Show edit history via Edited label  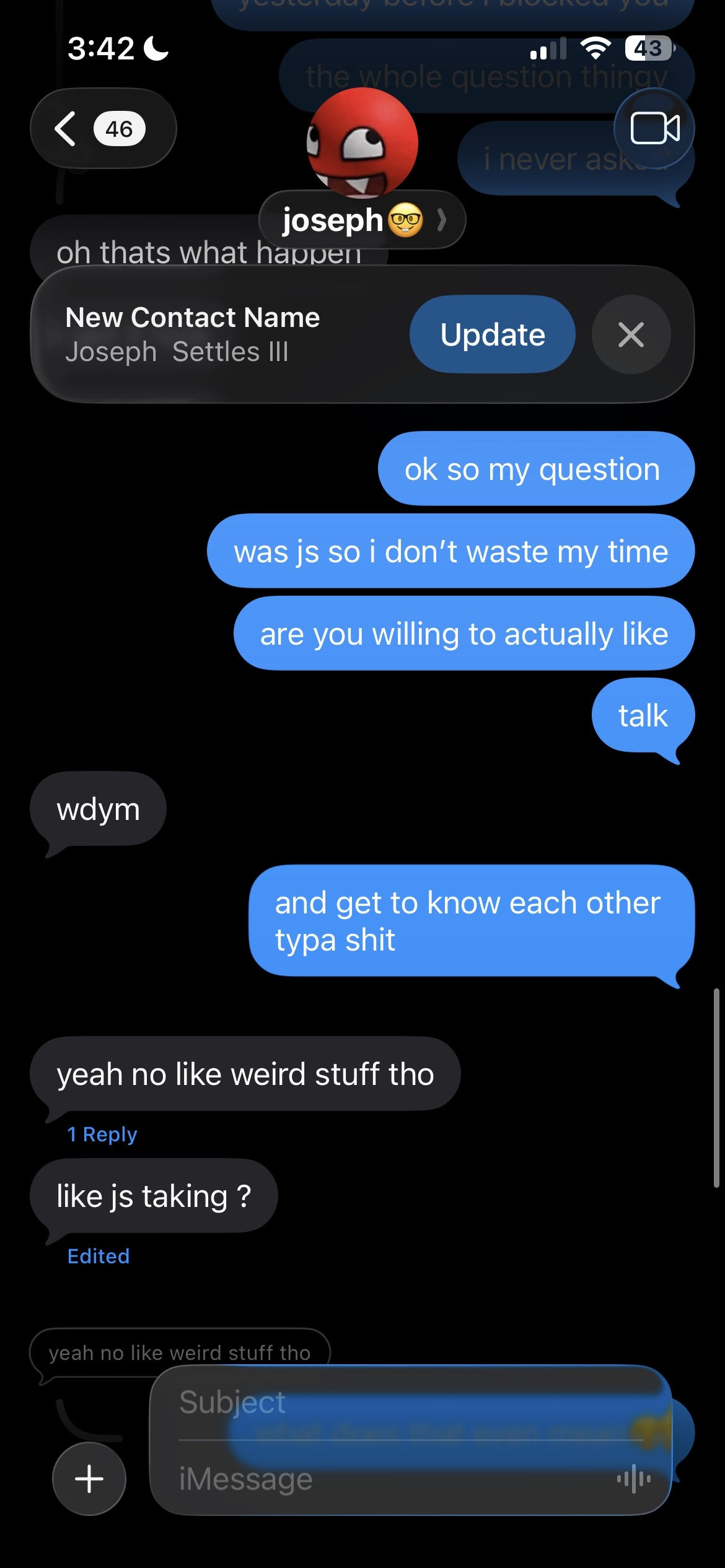coord(99,1257)
